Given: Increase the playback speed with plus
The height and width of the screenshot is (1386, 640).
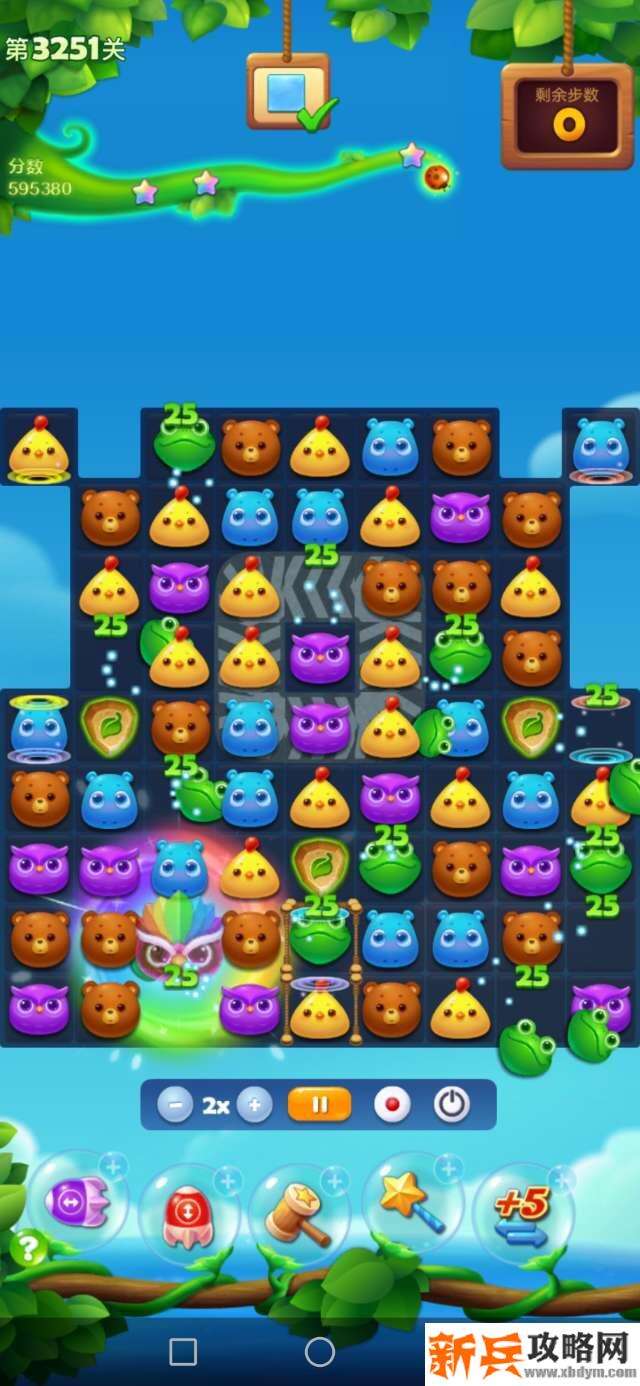Looking at the screenshot, I should coord(254,1105).
